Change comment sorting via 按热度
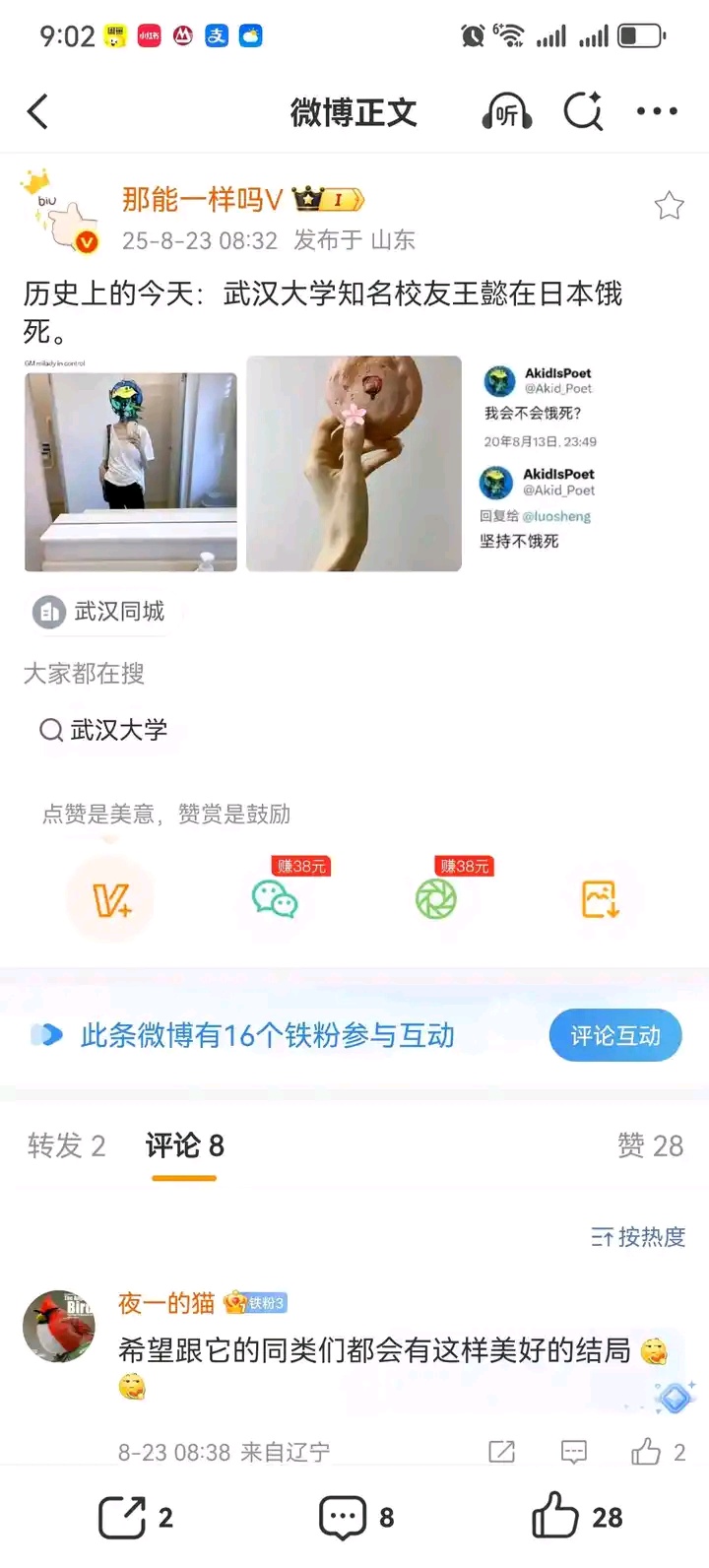 click(638, 1237)
